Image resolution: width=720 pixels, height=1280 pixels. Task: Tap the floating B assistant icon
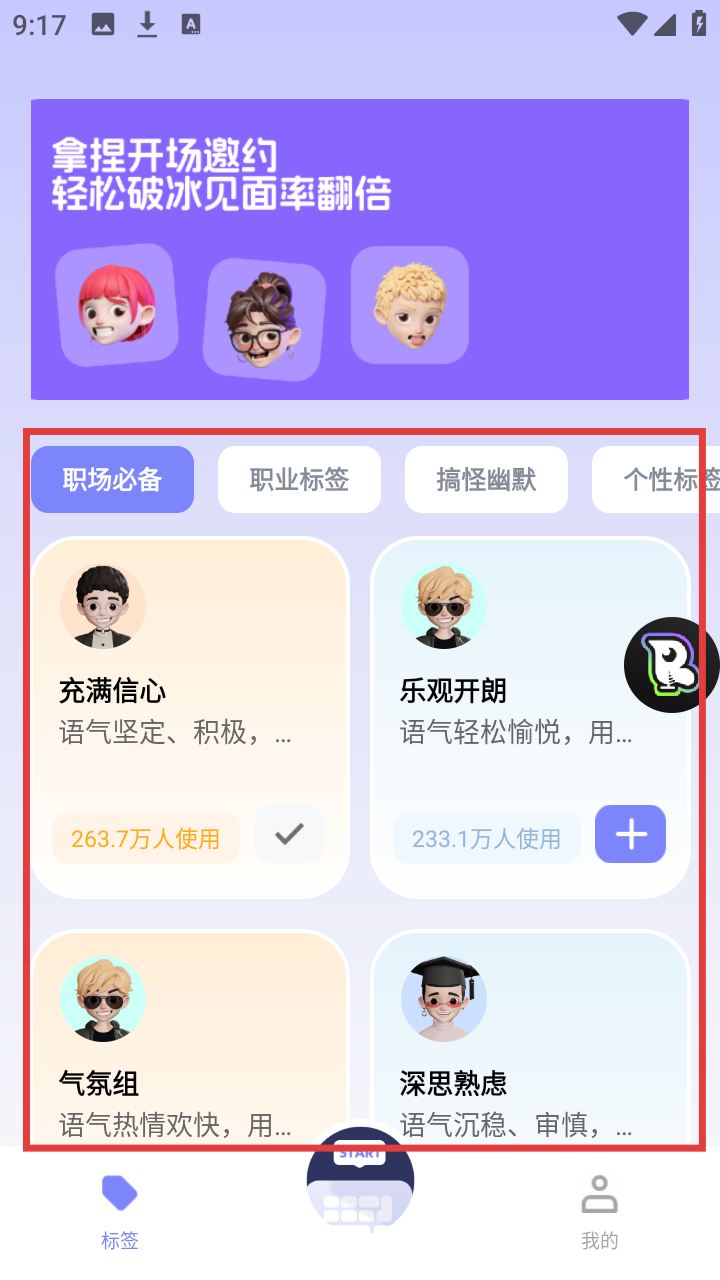point(671,665)
